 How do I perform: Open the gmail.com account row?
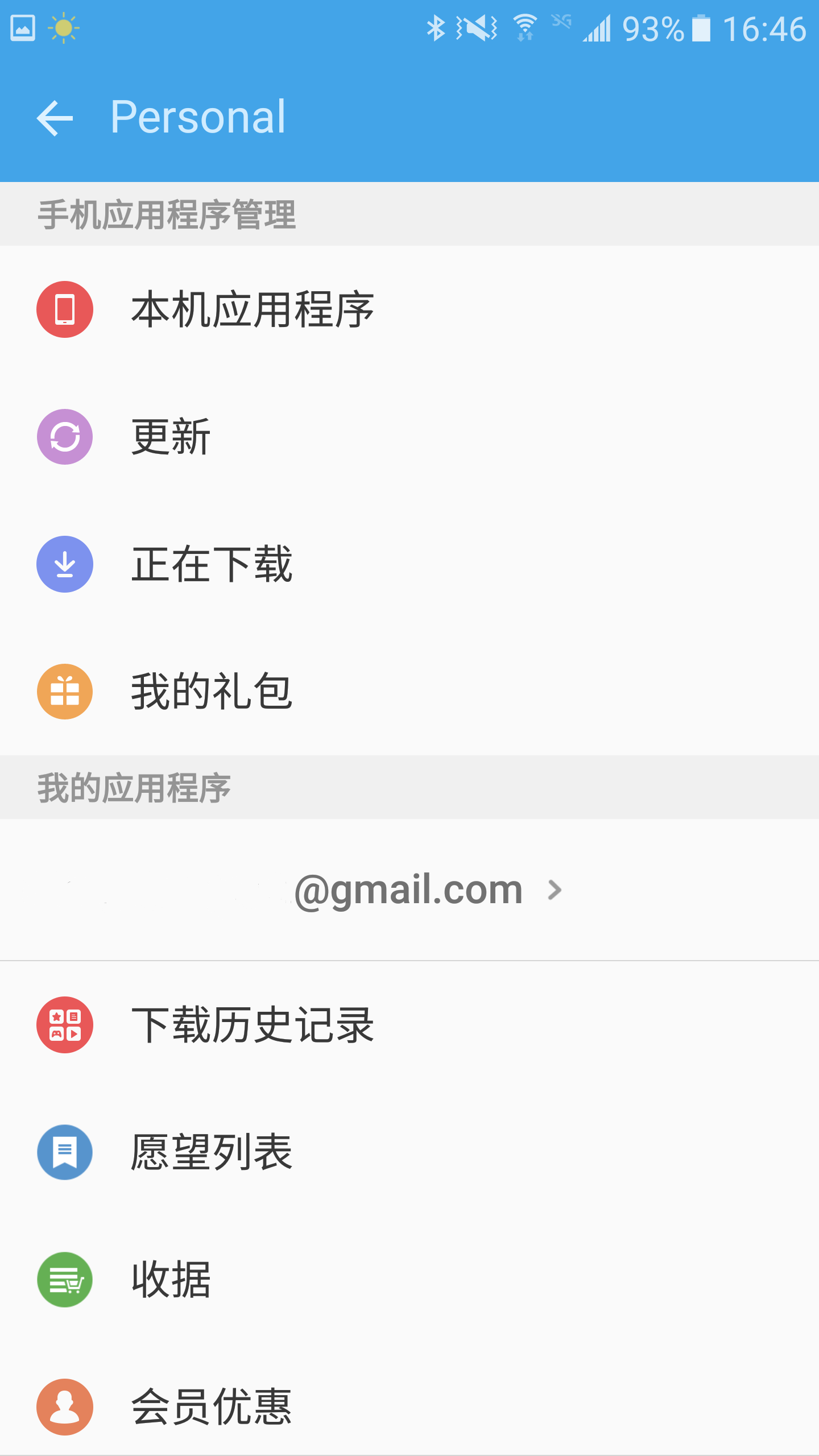tap(409, 890)
